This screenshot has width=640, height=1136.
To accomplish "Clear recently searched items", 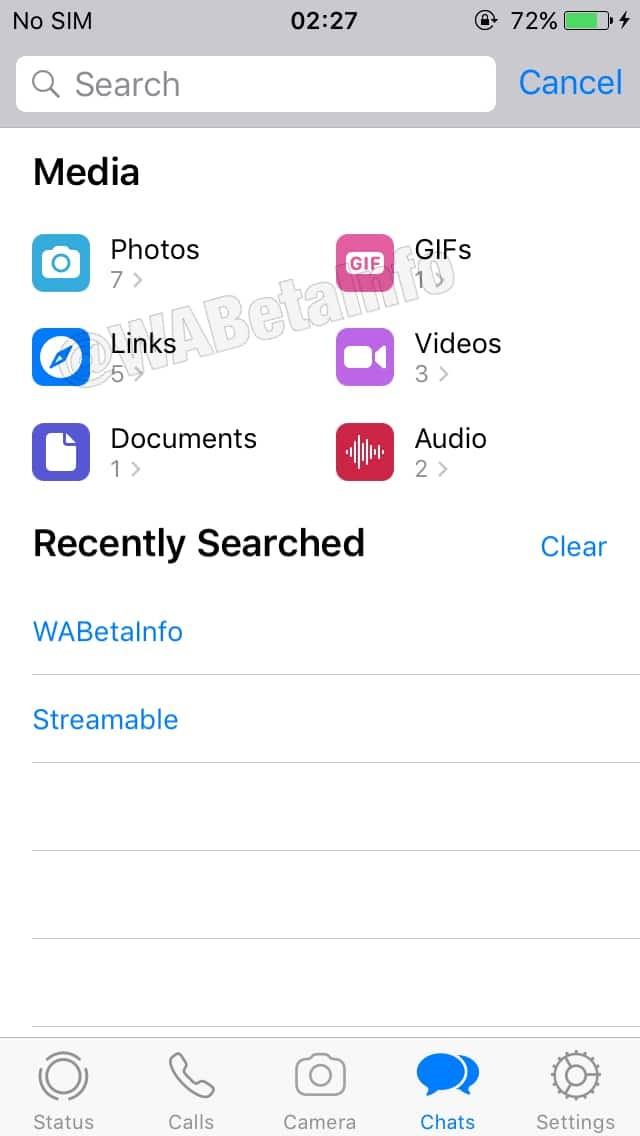I will [x=573, y=546].
